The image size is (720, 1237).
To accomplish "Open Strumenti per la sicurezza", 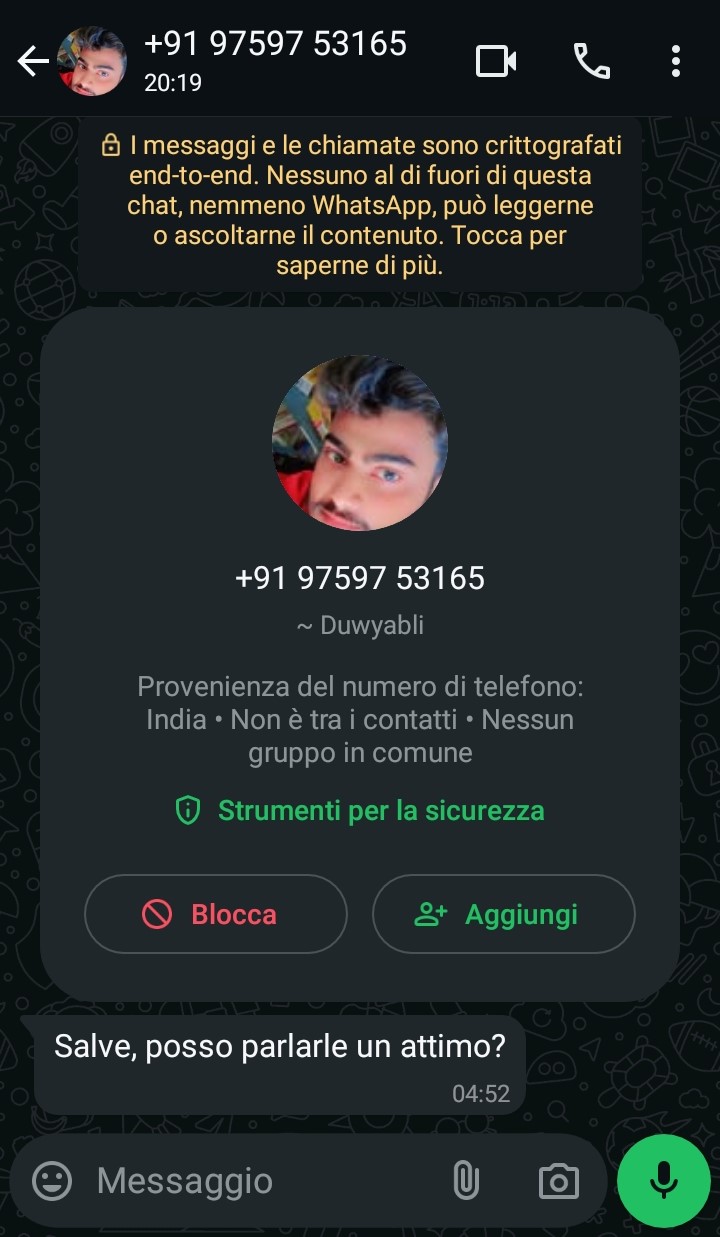I will pyautogui.click(x=360, y=810).
